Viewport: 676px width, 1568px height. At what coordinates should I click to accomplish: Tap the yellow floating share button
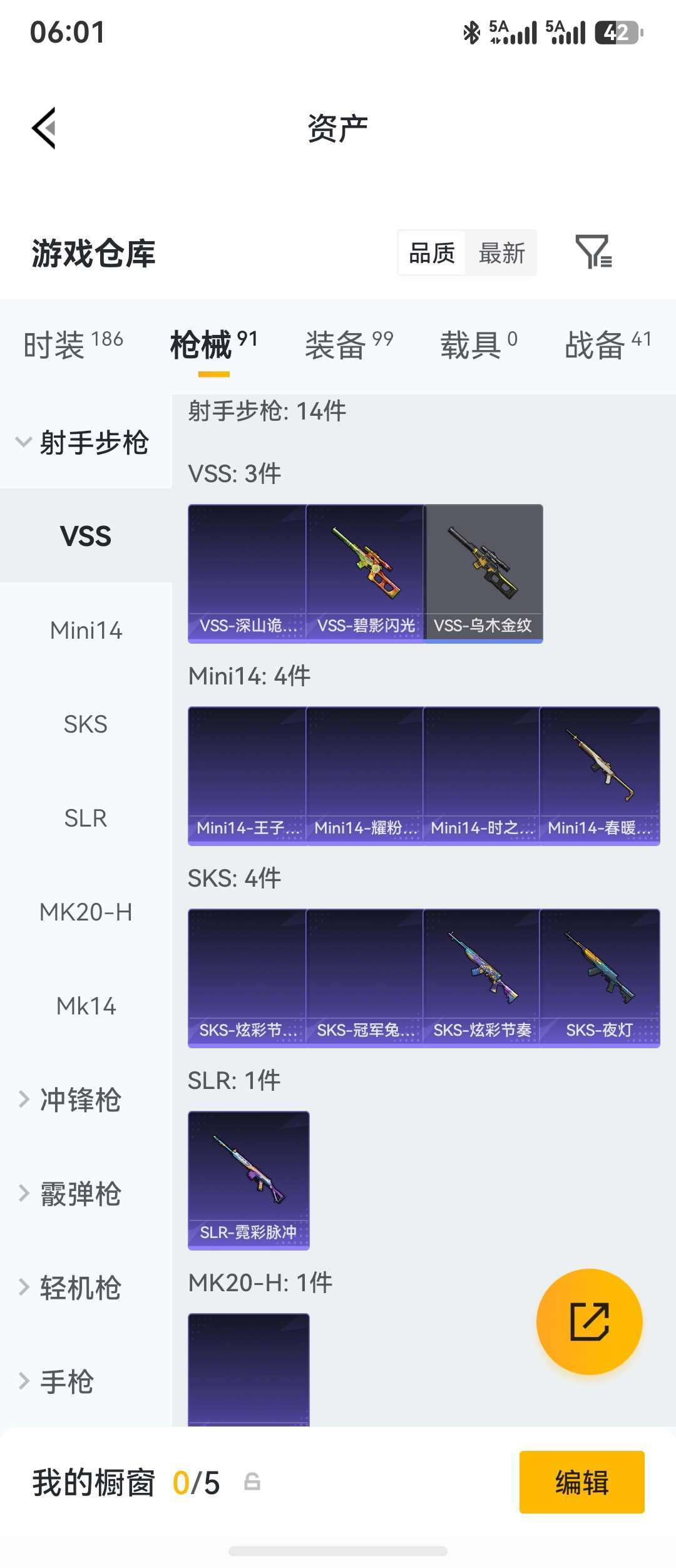590,1321
